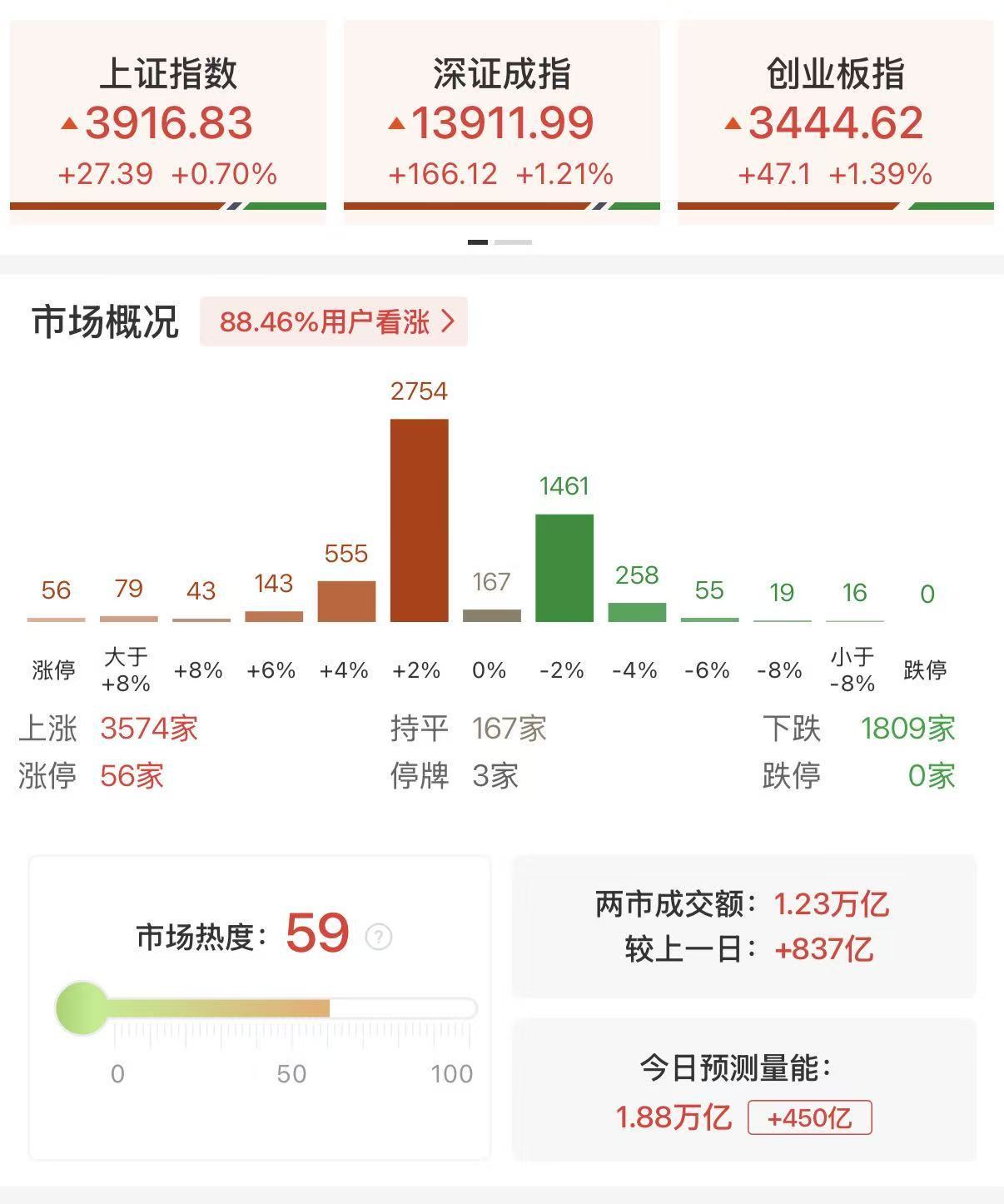Open the 上证指数 index card

pyautogui.click(x=168, y=122)
